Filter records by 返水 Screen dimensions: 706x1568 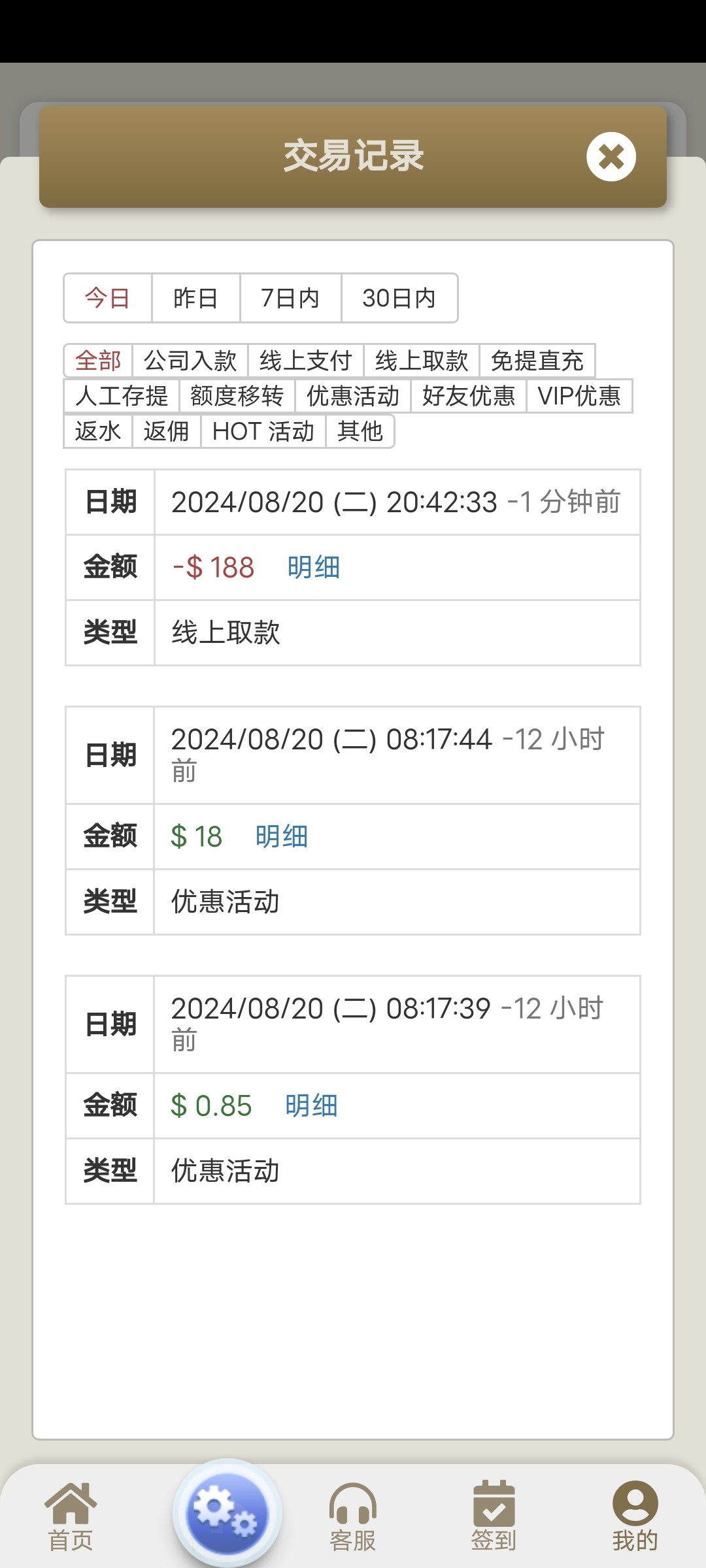[x=98, y=431]
